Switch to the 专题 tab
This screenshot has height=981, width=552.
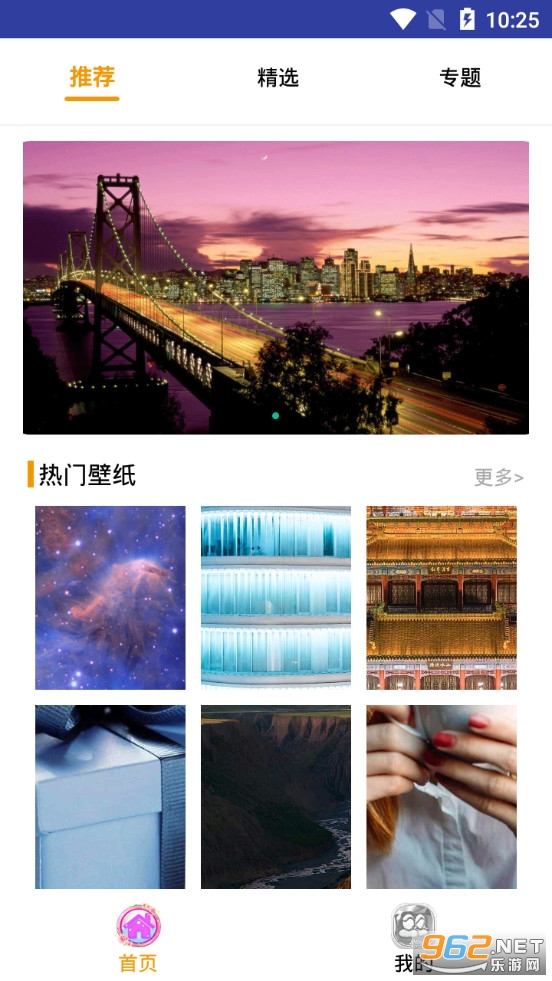click(x=460, y=78)
